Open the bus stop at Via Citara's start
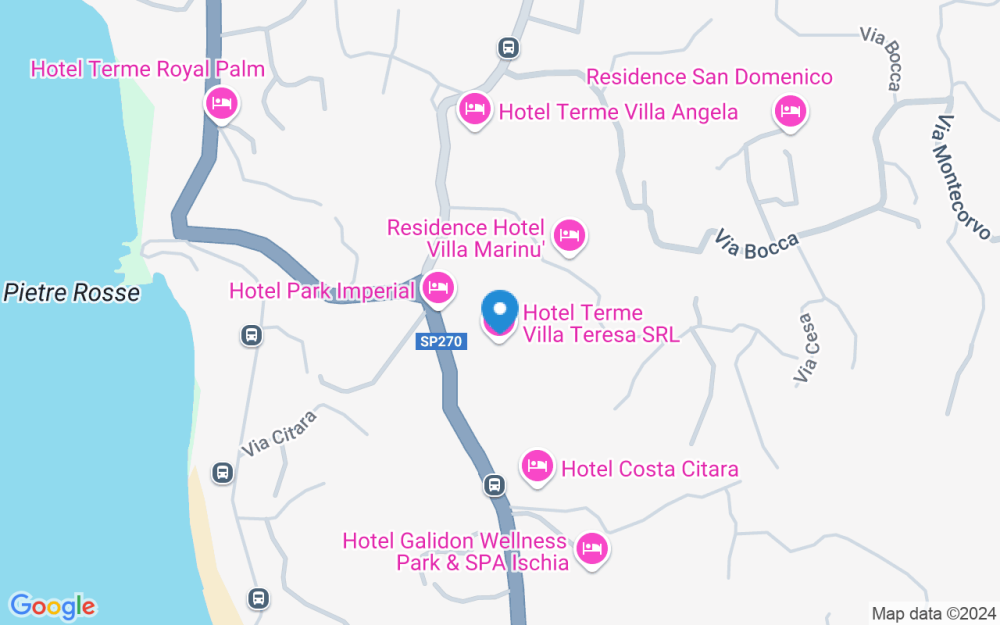1000x625 pixels. coord(223,473)
